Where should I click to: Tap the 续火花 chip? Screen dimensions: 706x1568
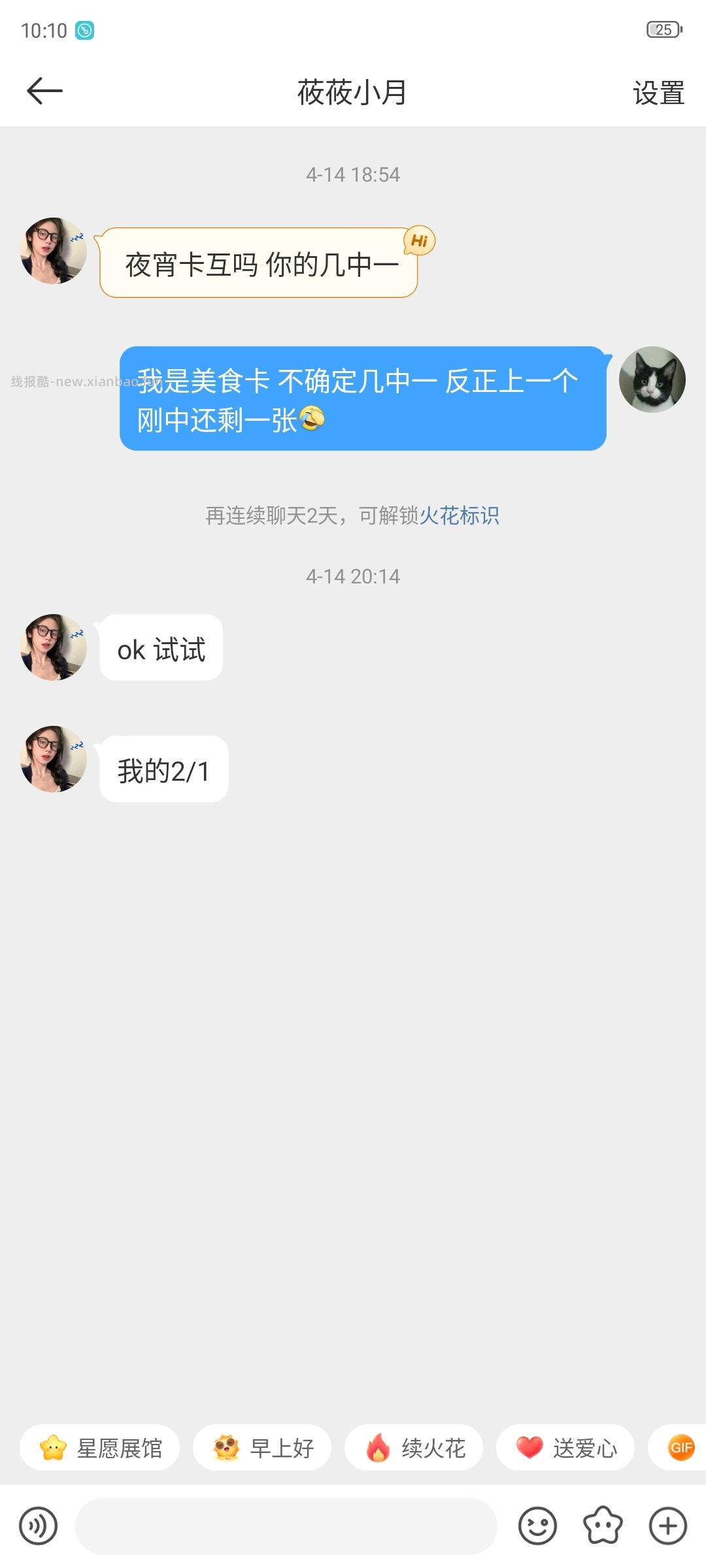[x=414, y=1448]
